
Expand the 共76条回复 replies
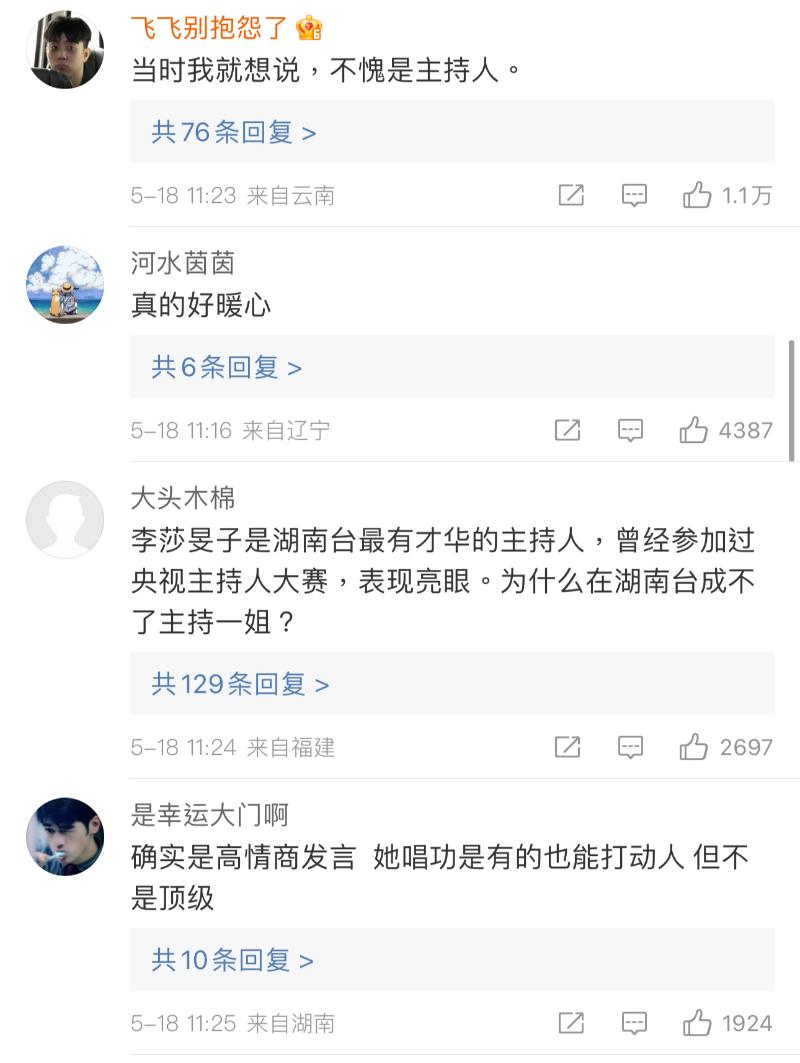coord(233,132)
